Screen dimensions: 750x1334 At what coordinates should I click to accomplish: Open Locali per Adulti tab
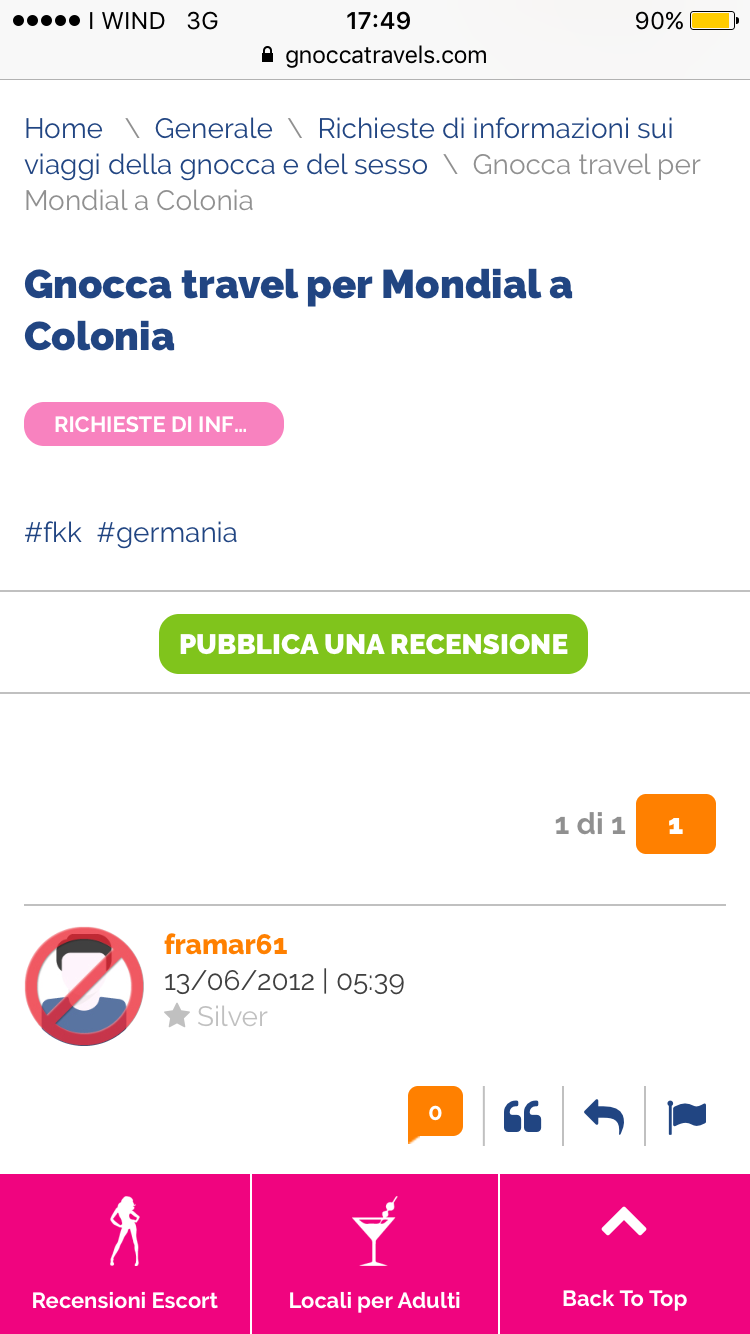pyautogui.click(x=375, y=1254)
